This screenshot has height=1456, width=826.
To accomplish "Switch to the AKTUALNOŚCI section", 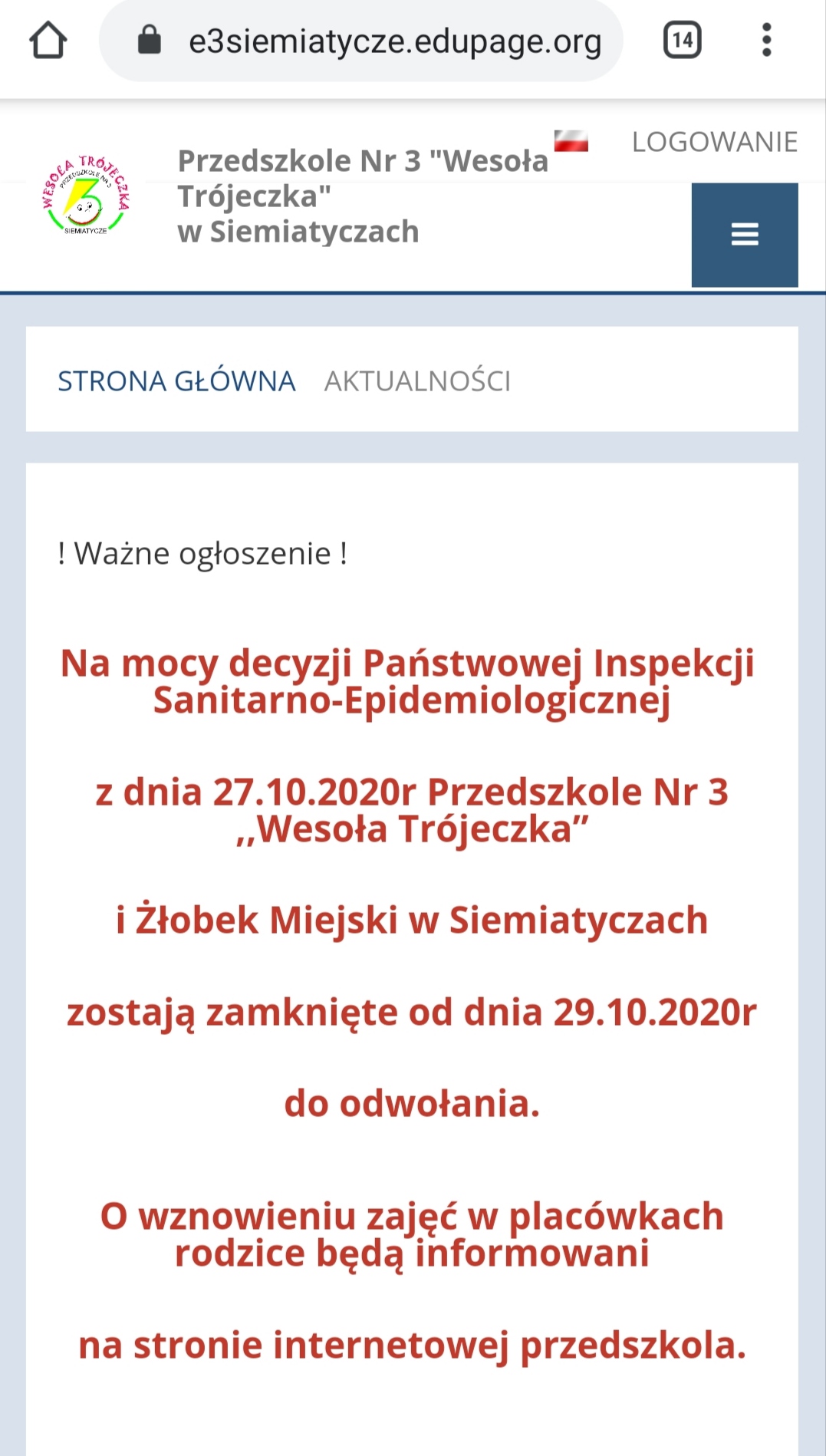I will tap(417, 381).
